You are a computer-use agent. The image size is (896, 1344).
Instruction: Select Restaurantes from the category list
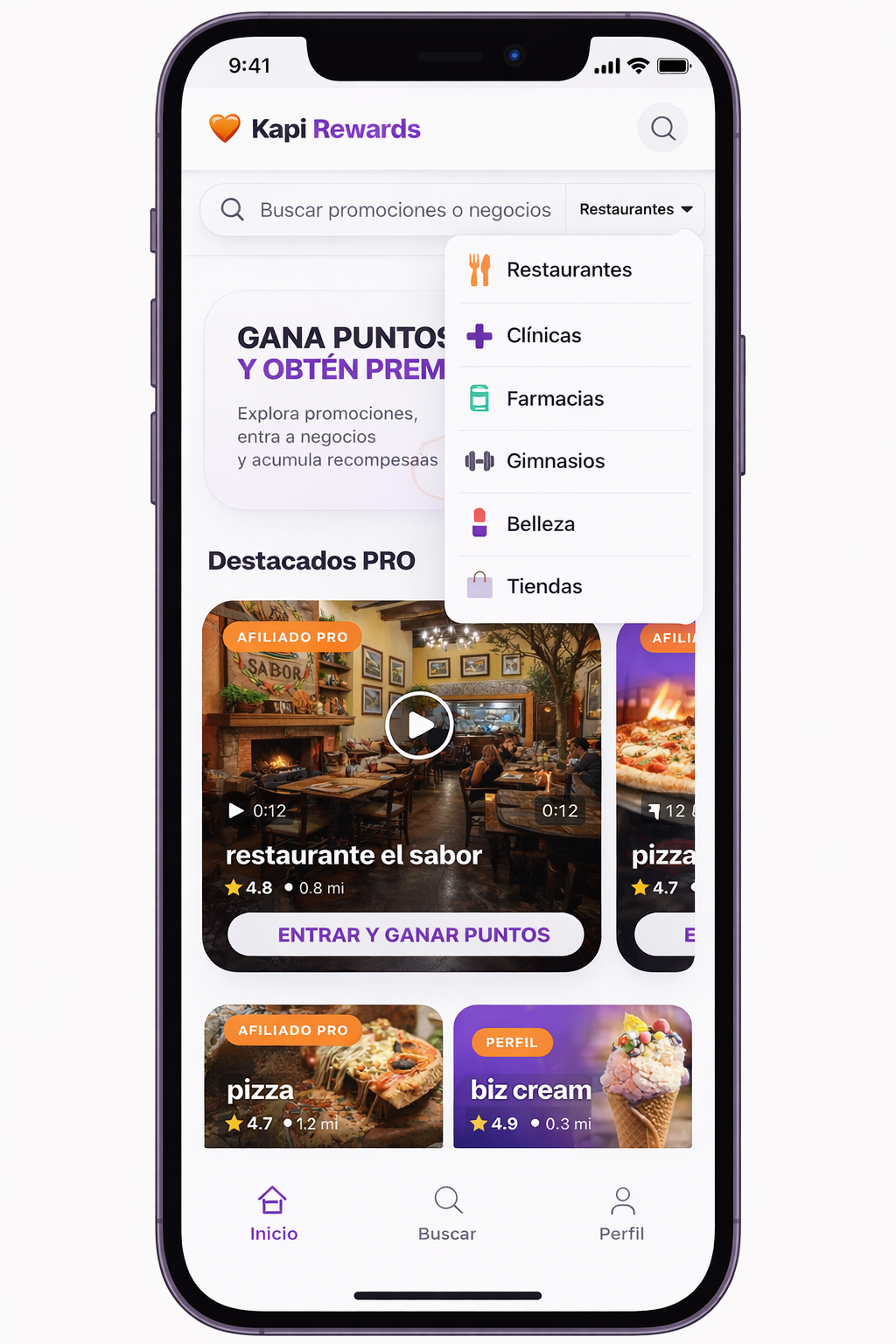[569, 269]
